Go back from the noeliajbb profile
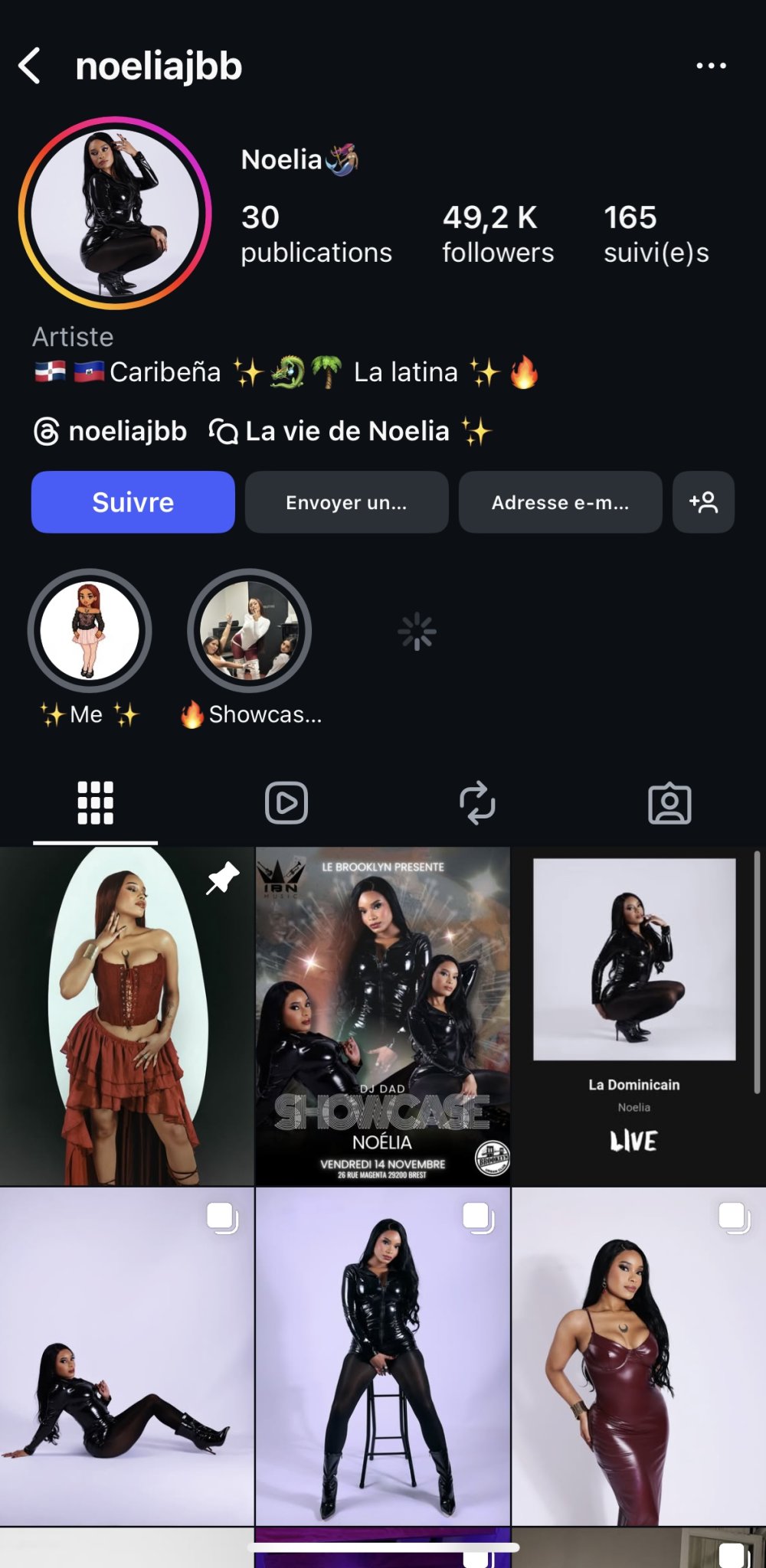The width and height of the screenshot is (766, 1568). pos(30,66)
